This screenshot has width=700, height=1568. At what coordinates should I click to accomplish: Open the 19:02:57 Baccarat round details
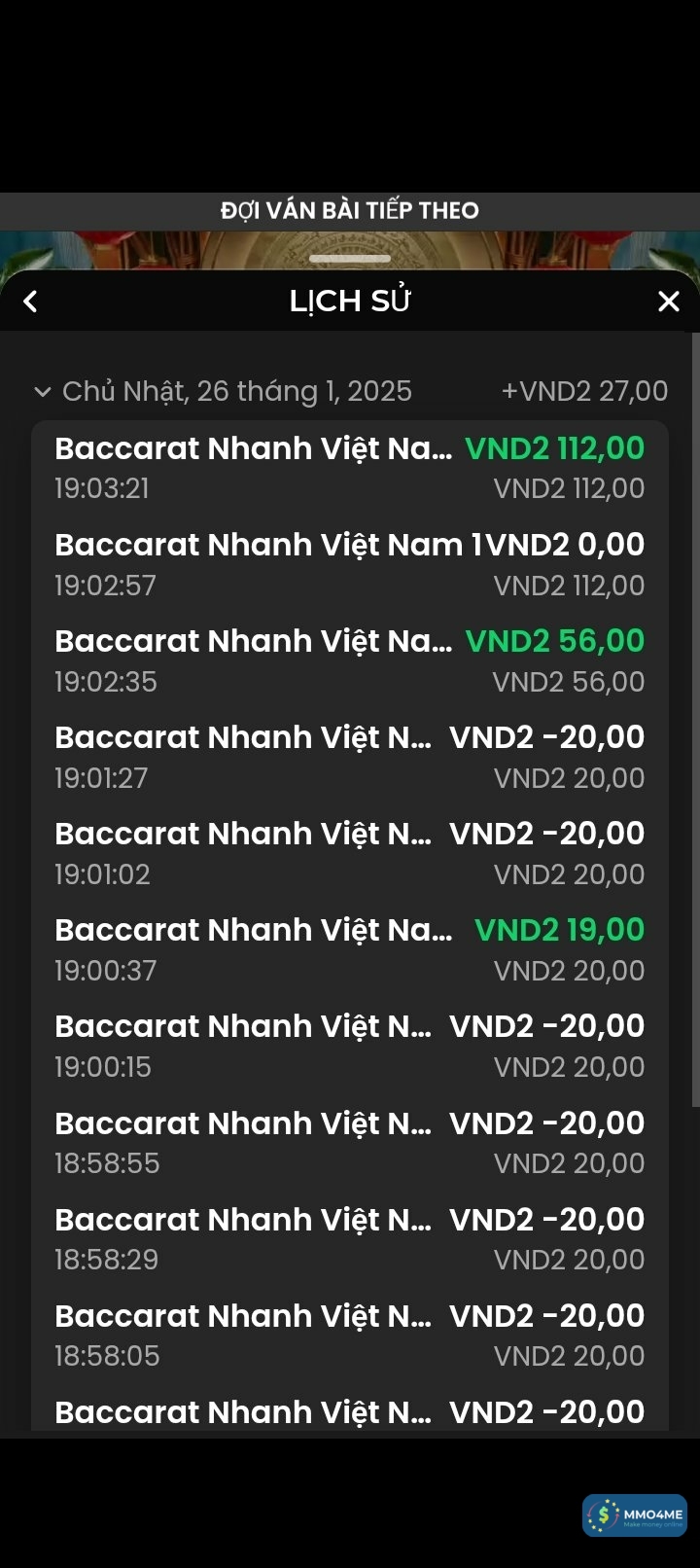point(350,564)
